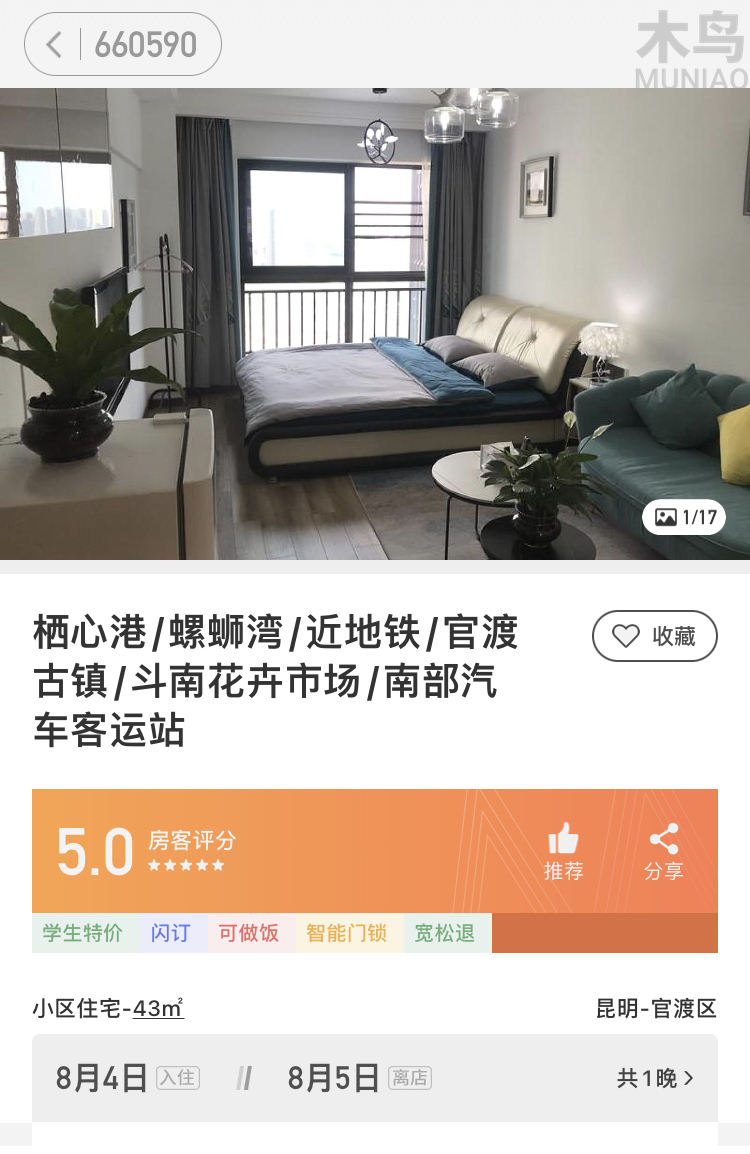Tap the 1/17 photo counter badge
The height and width of the screenshot is (1154, 750).
point(685,517)
